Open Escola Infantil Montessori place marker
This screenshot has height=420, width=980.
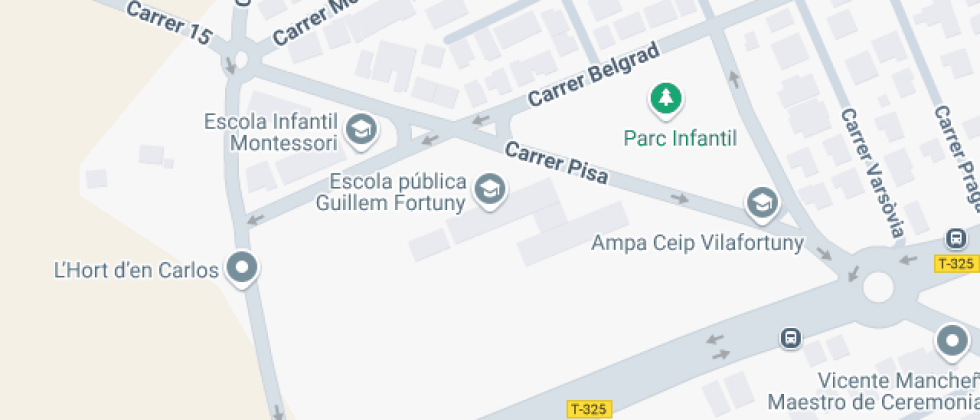(x=360, y=129)
